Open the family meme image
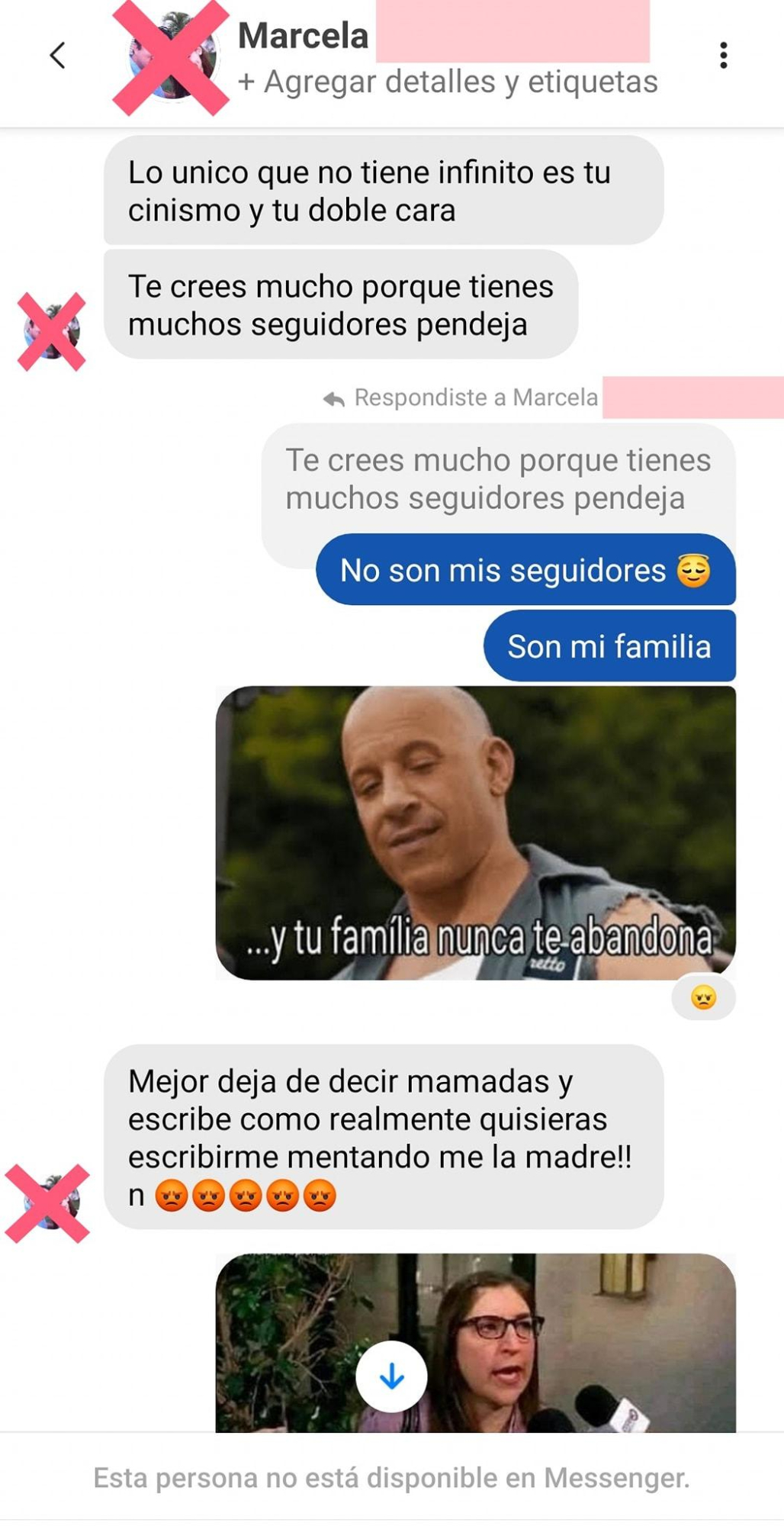The width and height of the screenshot is (784, 1526). 476,832
